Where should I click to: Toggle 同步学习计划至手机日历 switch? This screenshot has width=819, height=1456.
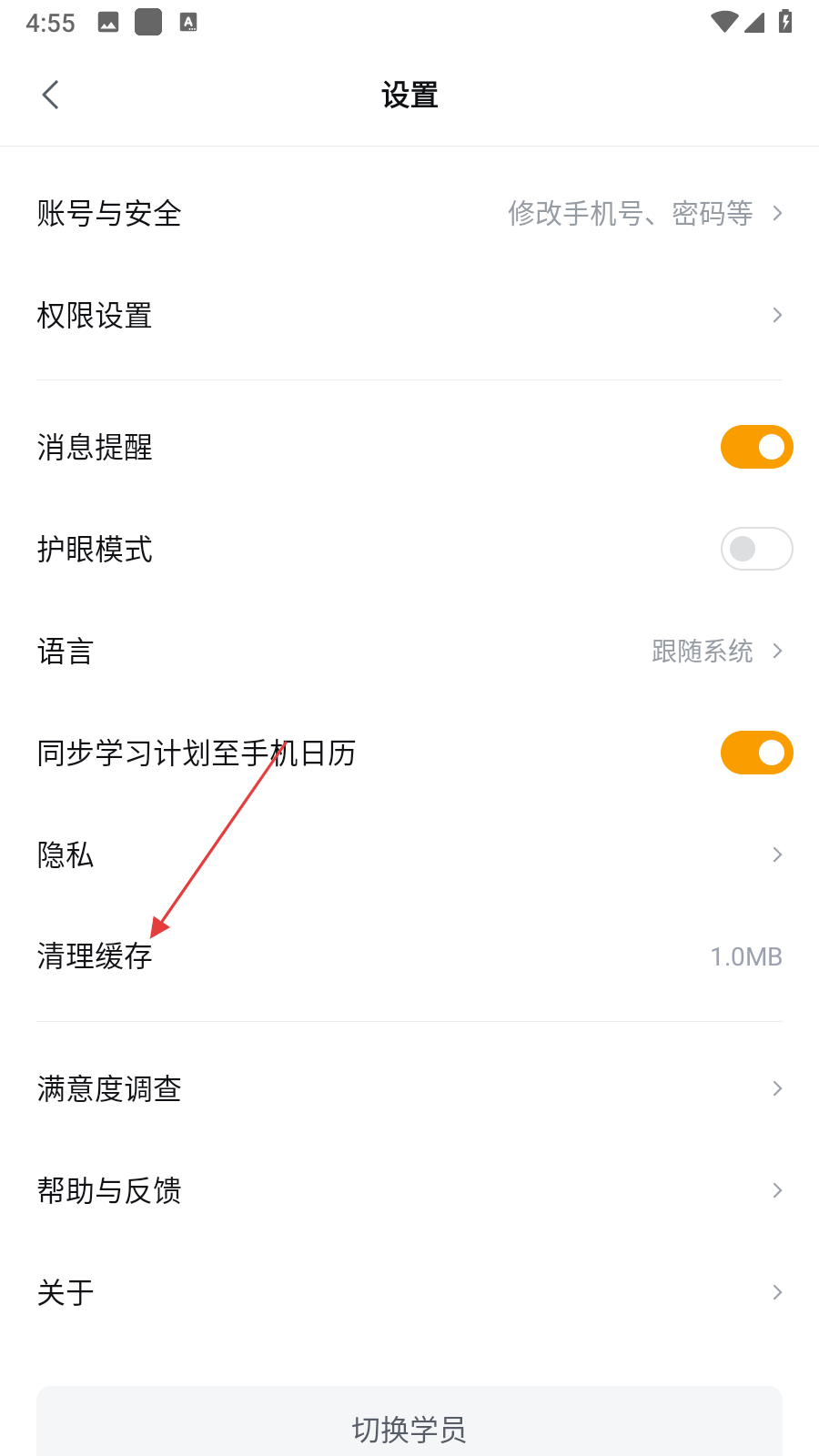coord(755,753)
